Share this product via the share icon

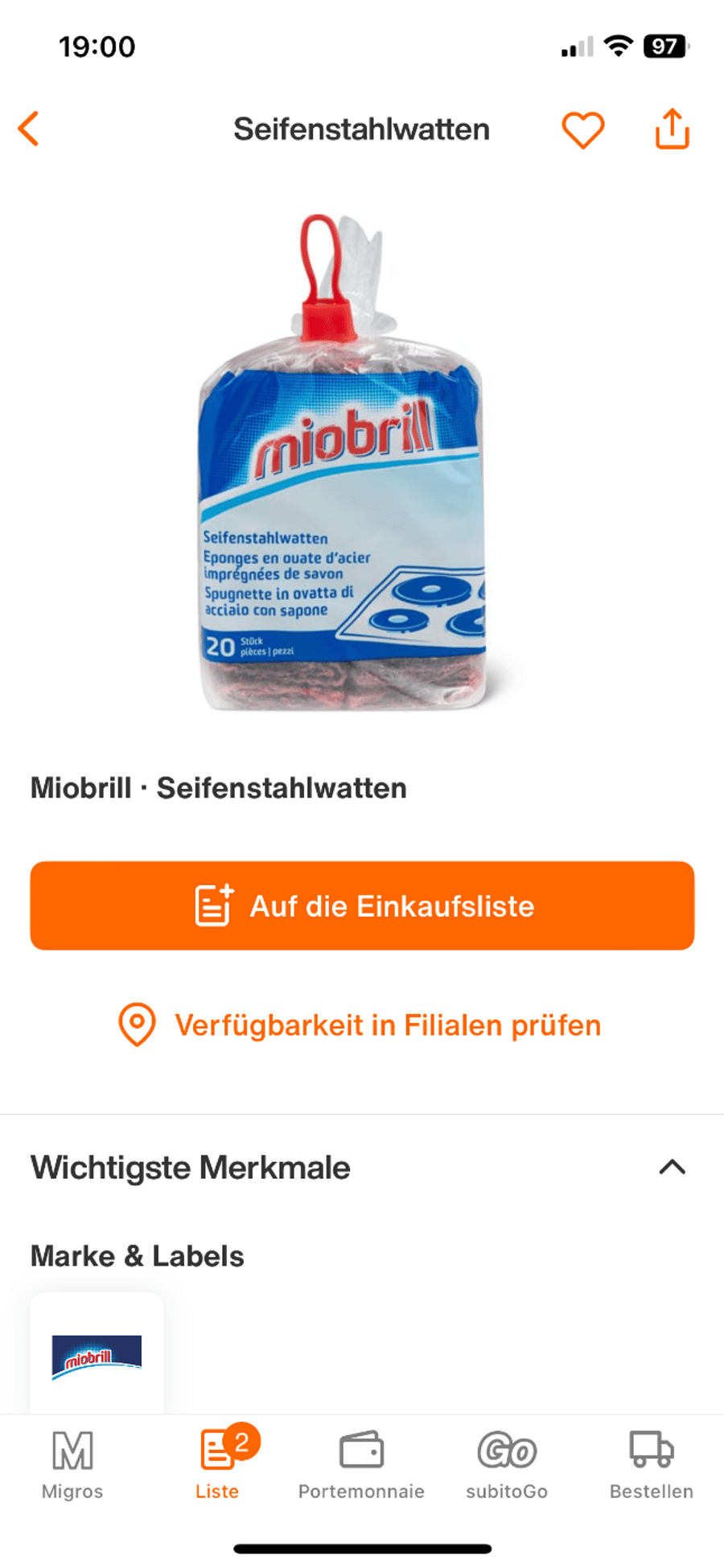coord(672,129)
